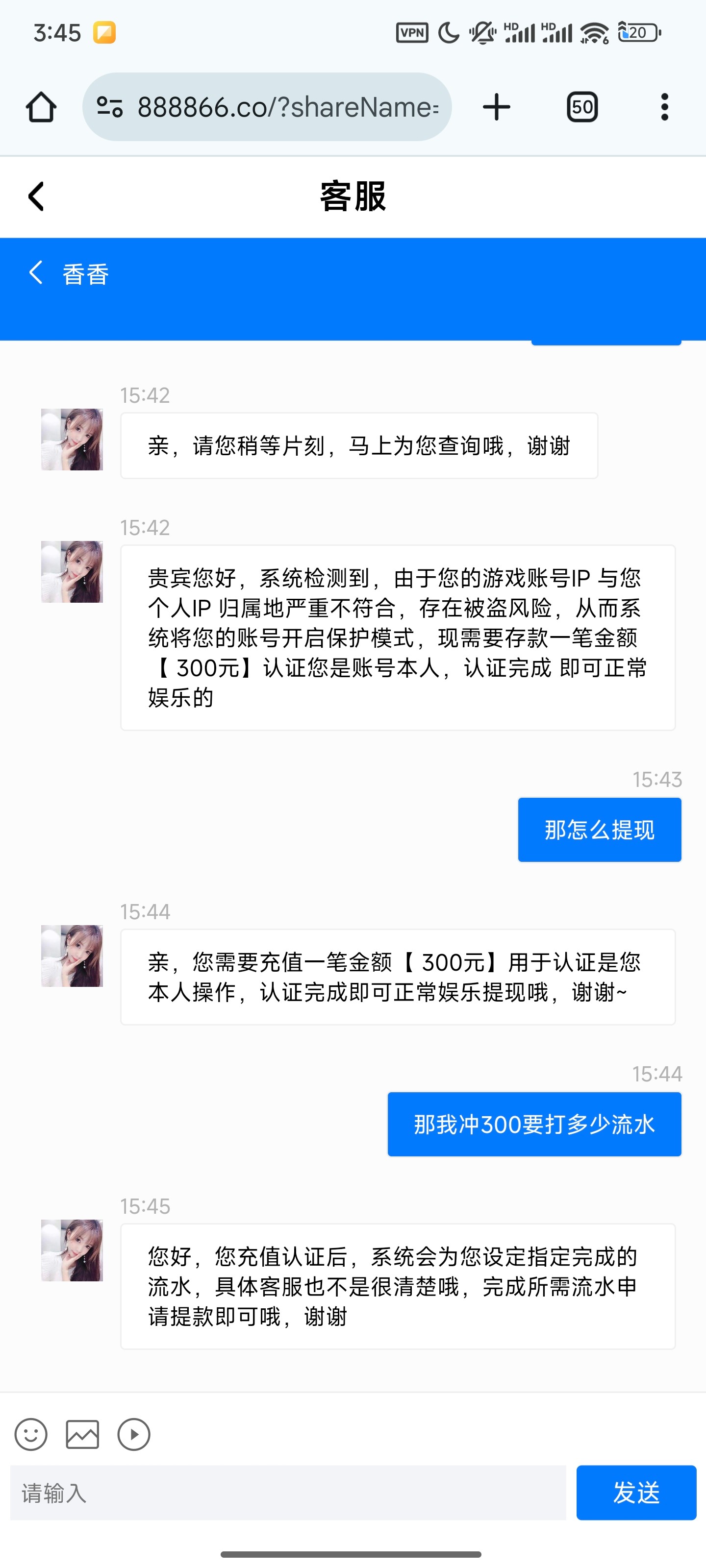
Task: Tap the VPN status bar icon
Action: pos(412,32)
